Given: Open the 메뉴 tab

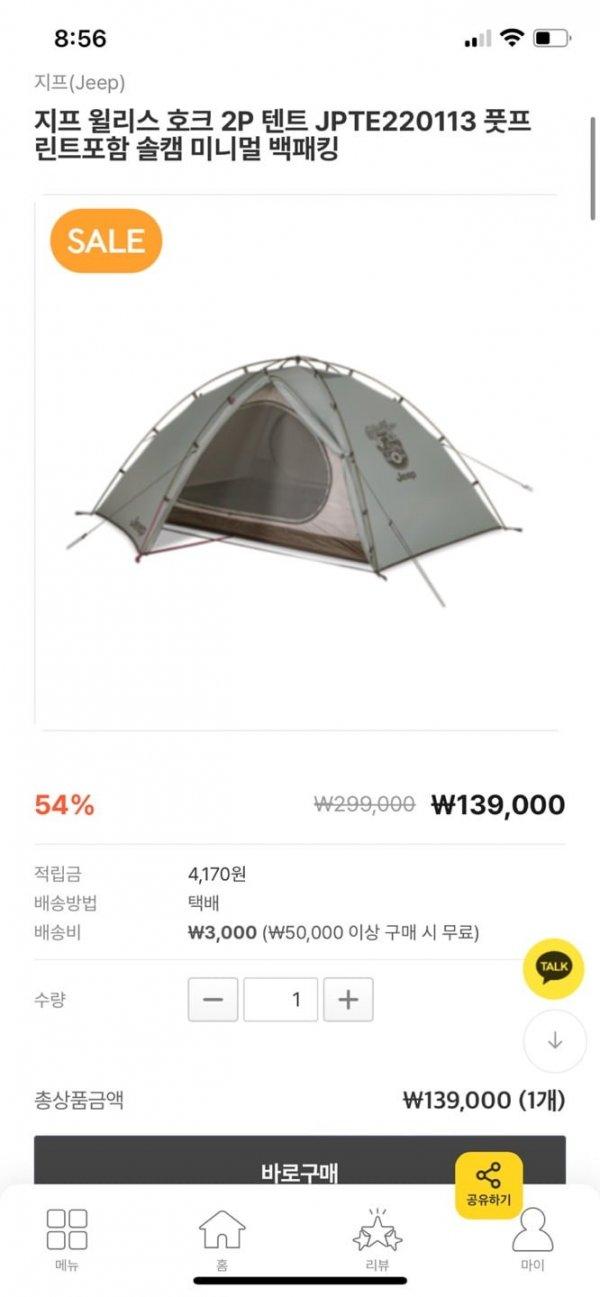Looking at the screenshot, I should 67,1238.
